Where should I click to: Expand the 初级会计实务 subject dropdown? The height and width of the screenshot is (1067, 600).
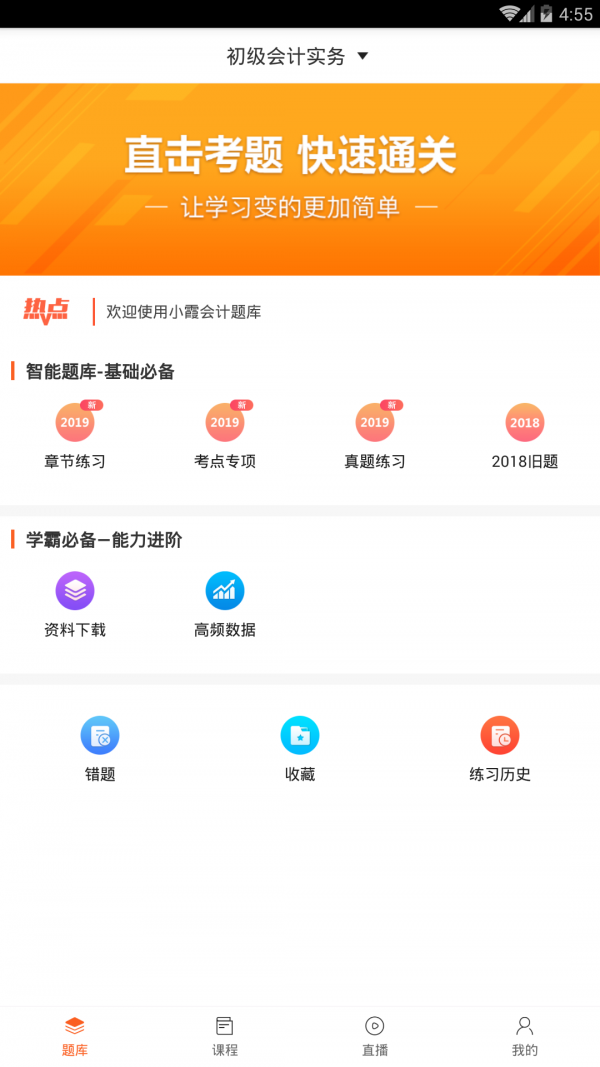coord(298,56)
